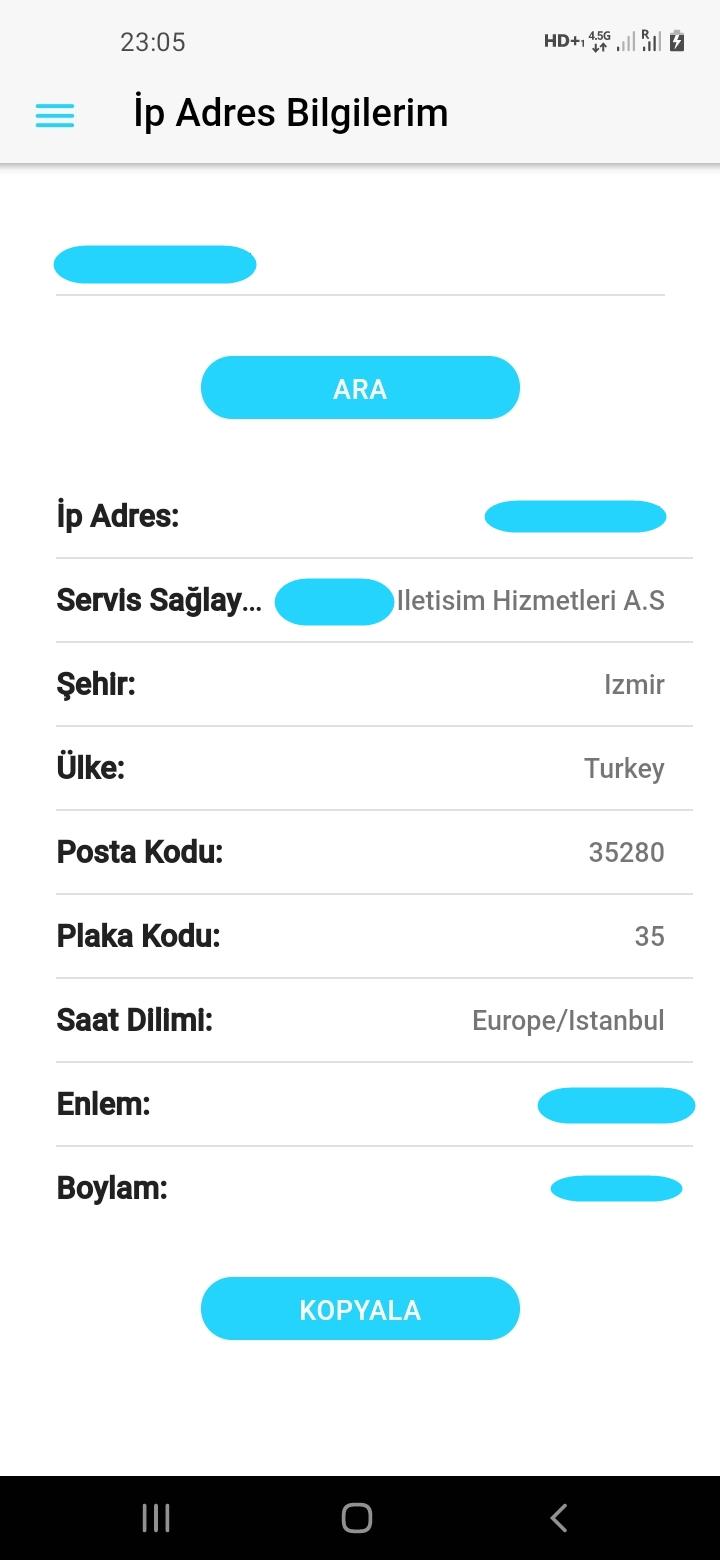Tap the IP address input field
This screenshot has height=1560, width=720.
(360, 266)
